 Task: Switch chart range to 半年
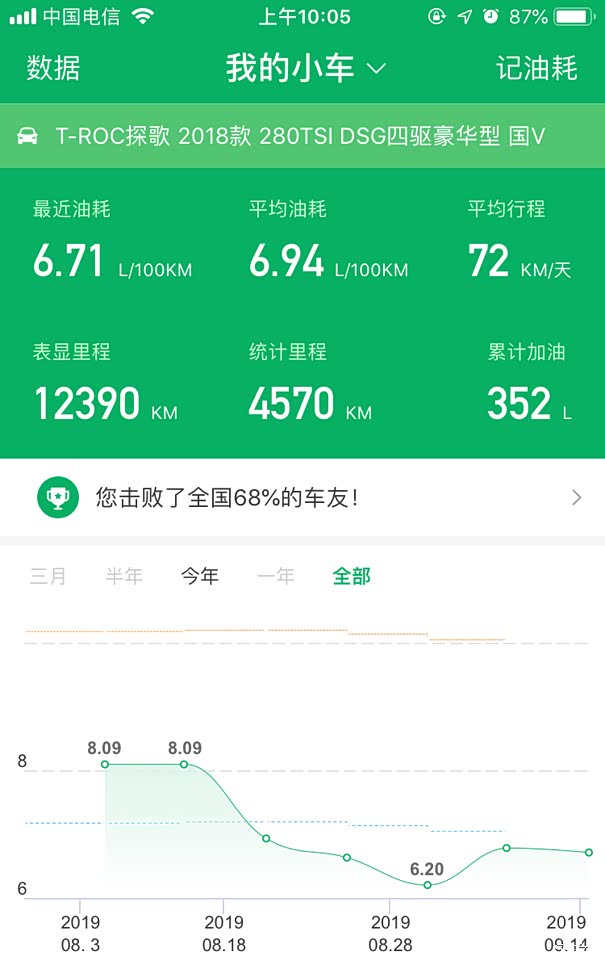click(x=124, y=576)
